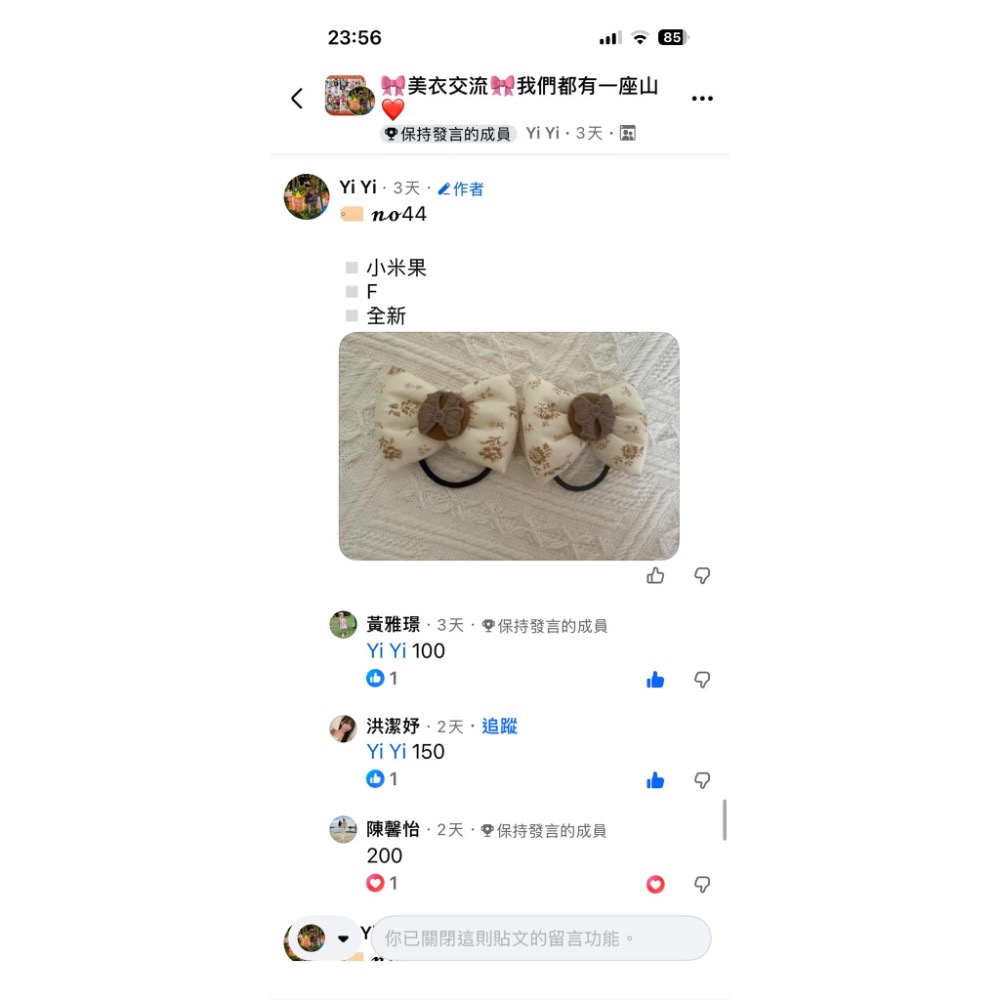Follow 洪潔妤 via the 追蹤 link
This screenshot has width=1000, height=1000.
click(x=499, y=726)
